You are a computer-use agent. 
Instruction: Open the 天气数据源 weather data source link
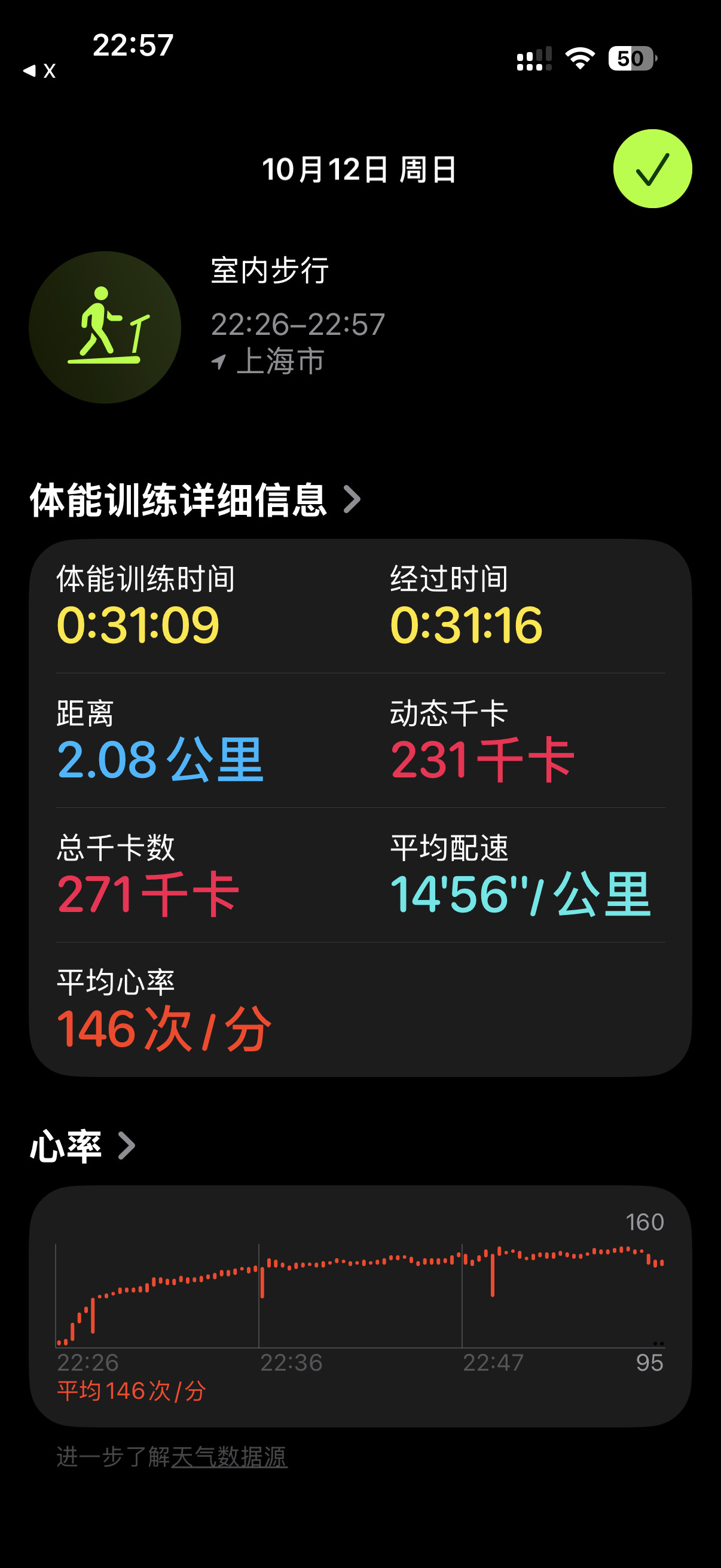230,1457
